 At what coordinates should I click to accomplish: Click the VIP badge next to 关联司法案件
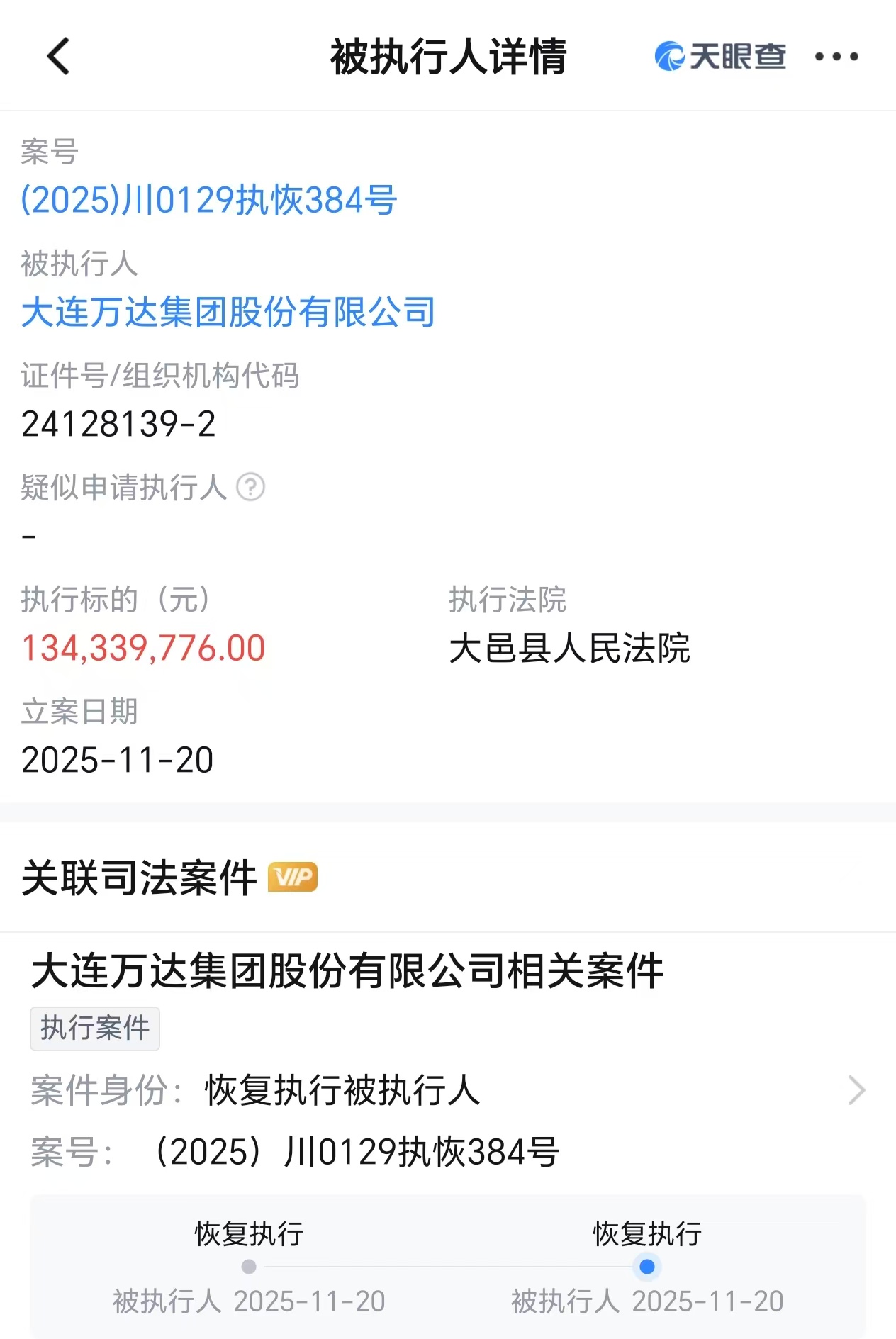pos(293,877)
